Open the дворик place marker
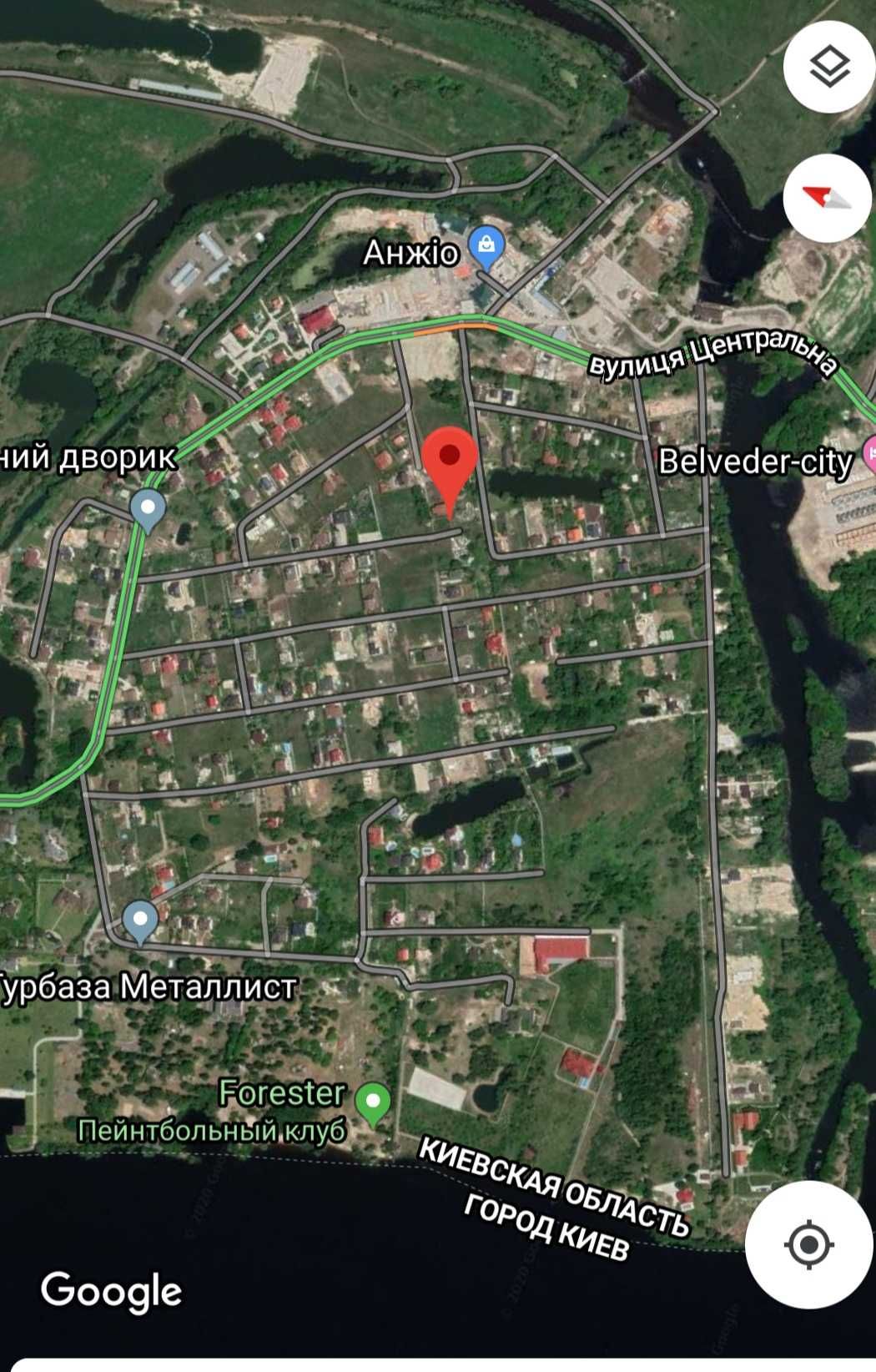 tap(149, 508)
